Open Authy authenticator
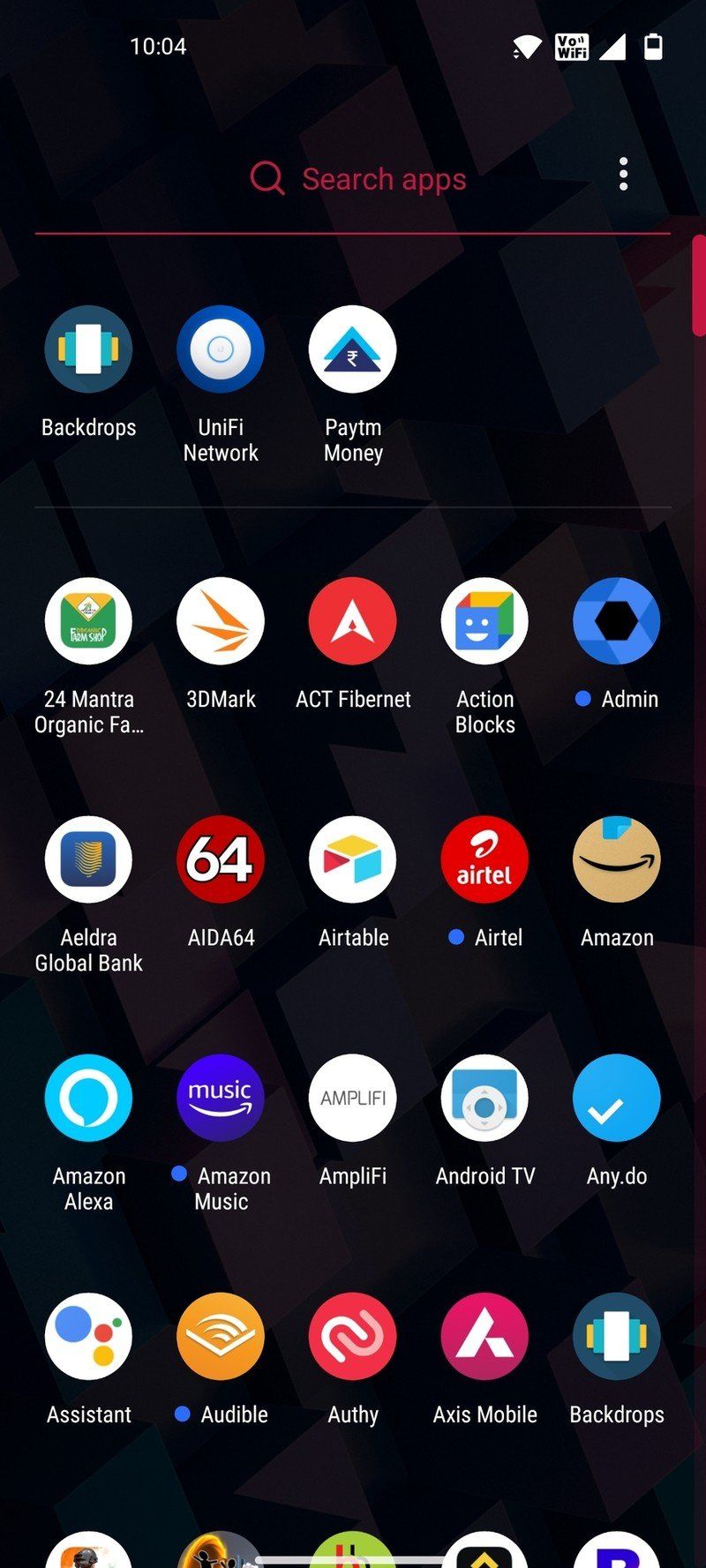This screenshot has height=1568, width=706. 353,1336
